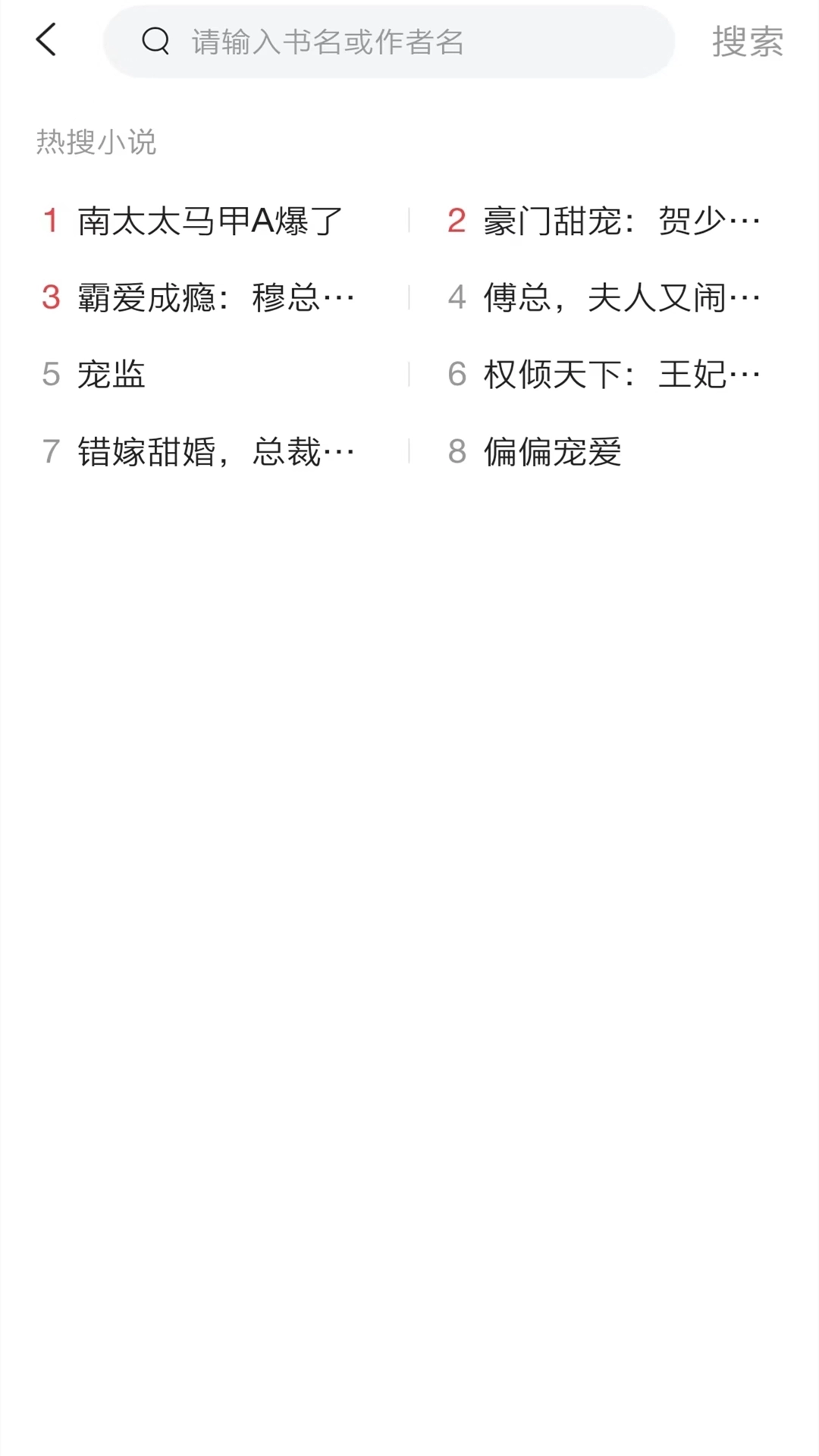Click ranking number 6 in hot list
The image size is (819, 1456).
coord(457,375)
